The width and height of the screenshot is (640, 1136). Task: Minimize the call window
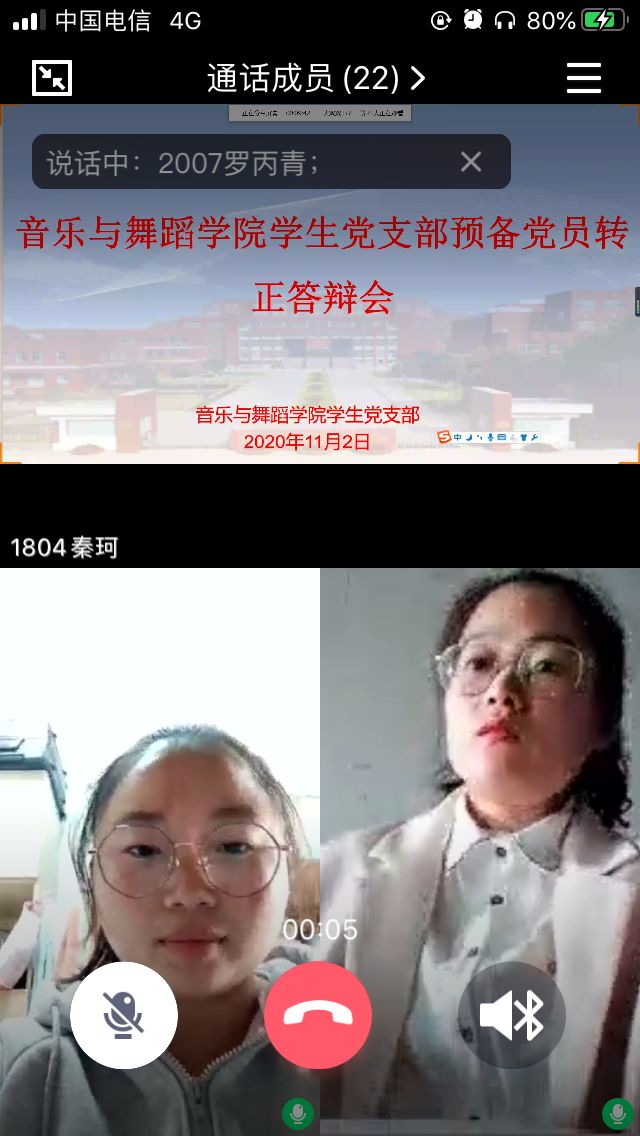click(x=52, y=78)
